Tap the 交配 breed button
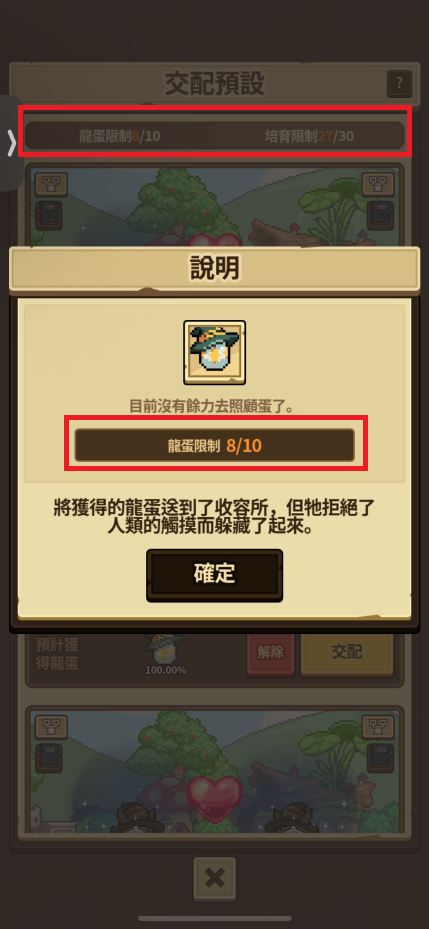Image resolution: width=429 pixels, height=929 pixels. click(347, 652)
